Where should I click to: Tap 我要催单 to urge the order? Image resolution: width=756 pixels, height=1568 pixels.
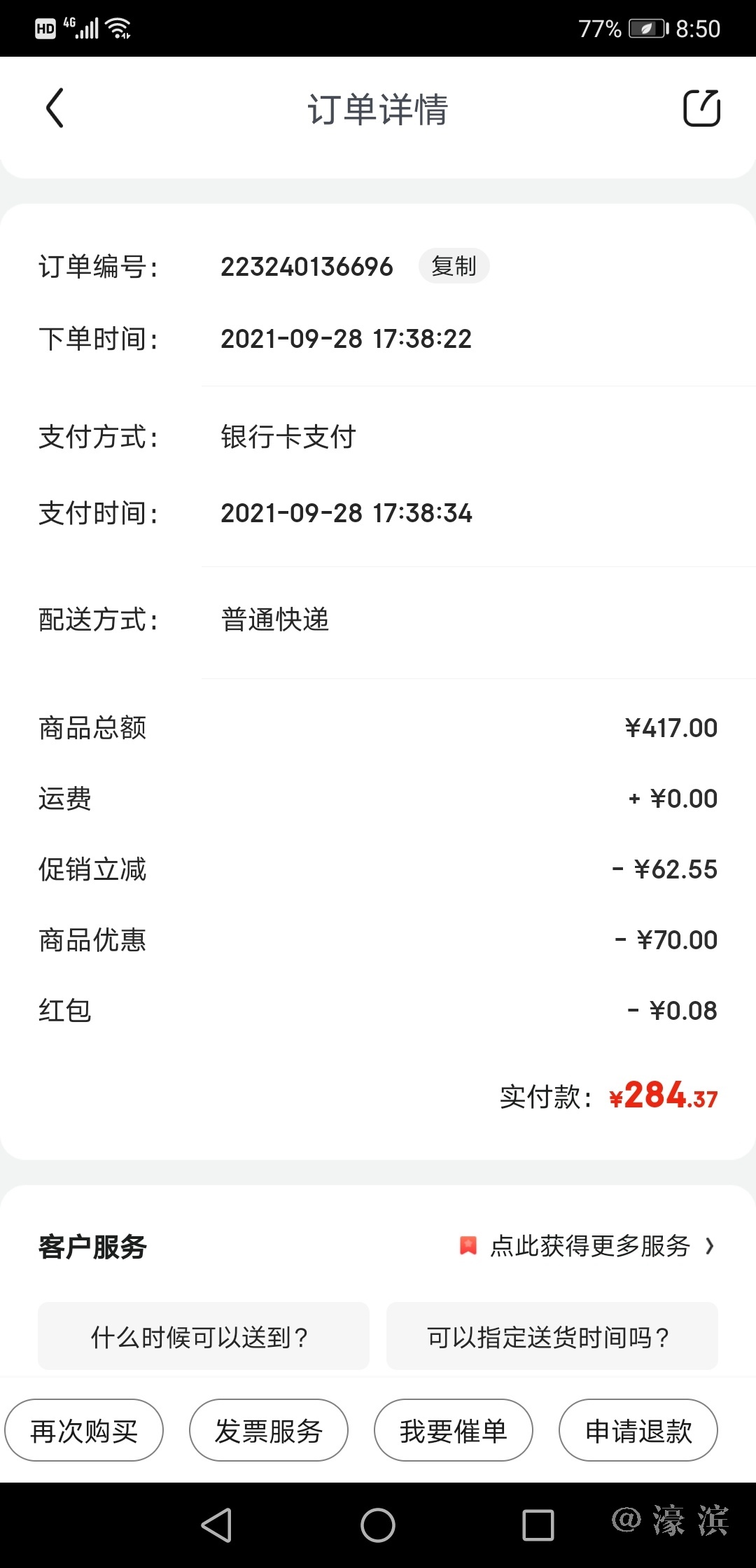click(x=454, y=1430)
